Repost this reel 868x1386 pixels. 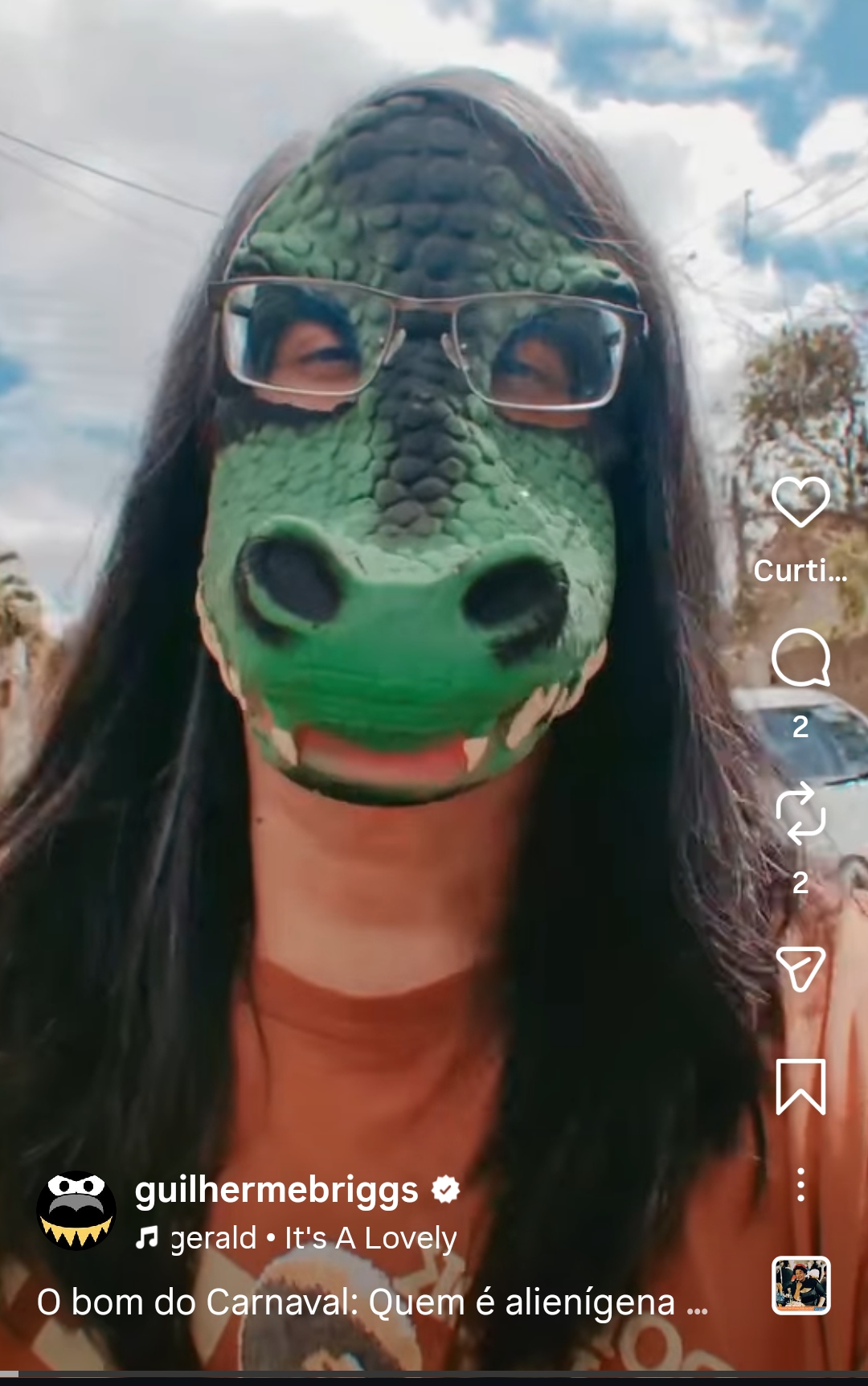coord(800,814)
